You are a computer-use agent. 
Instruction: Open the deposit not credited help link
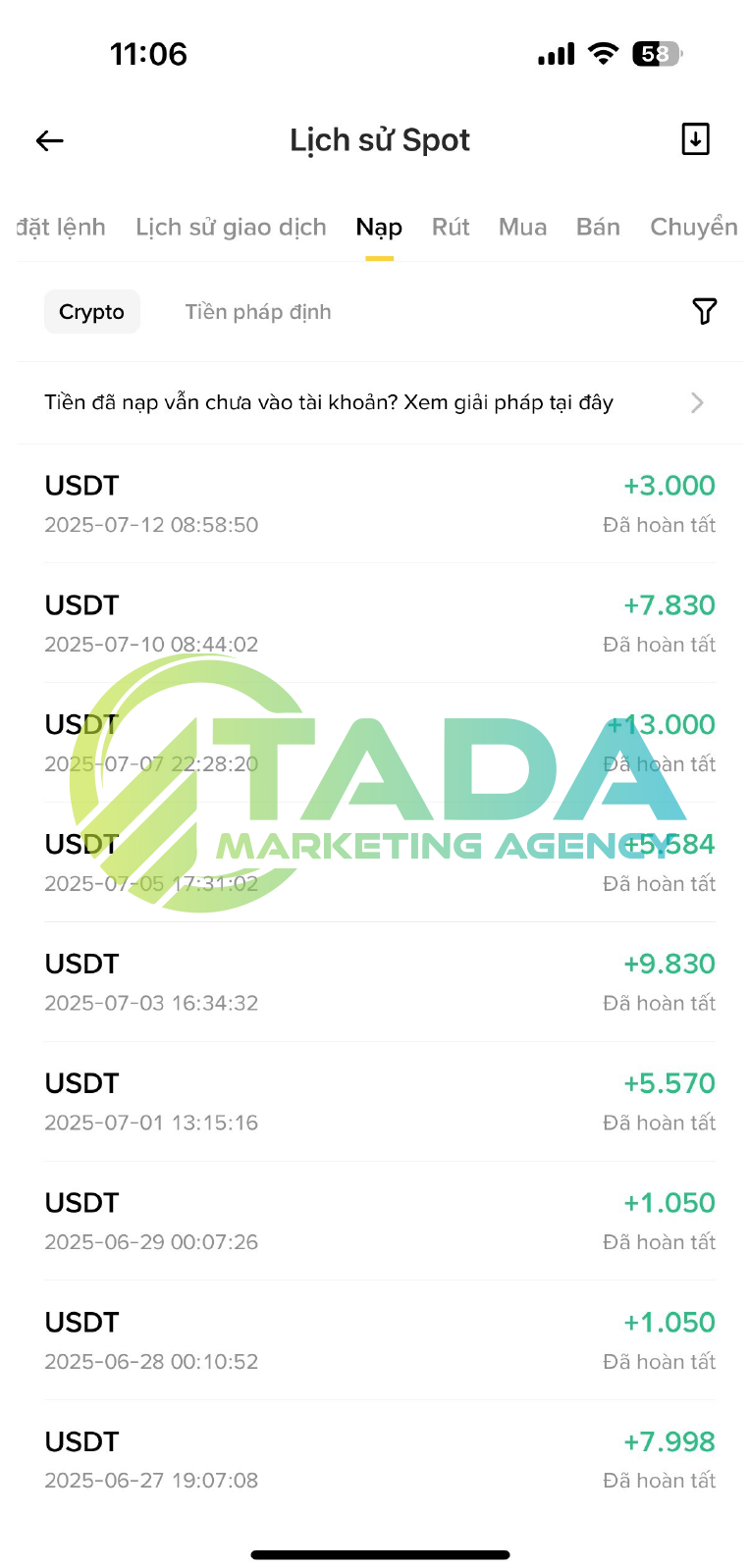coord(375,402)
